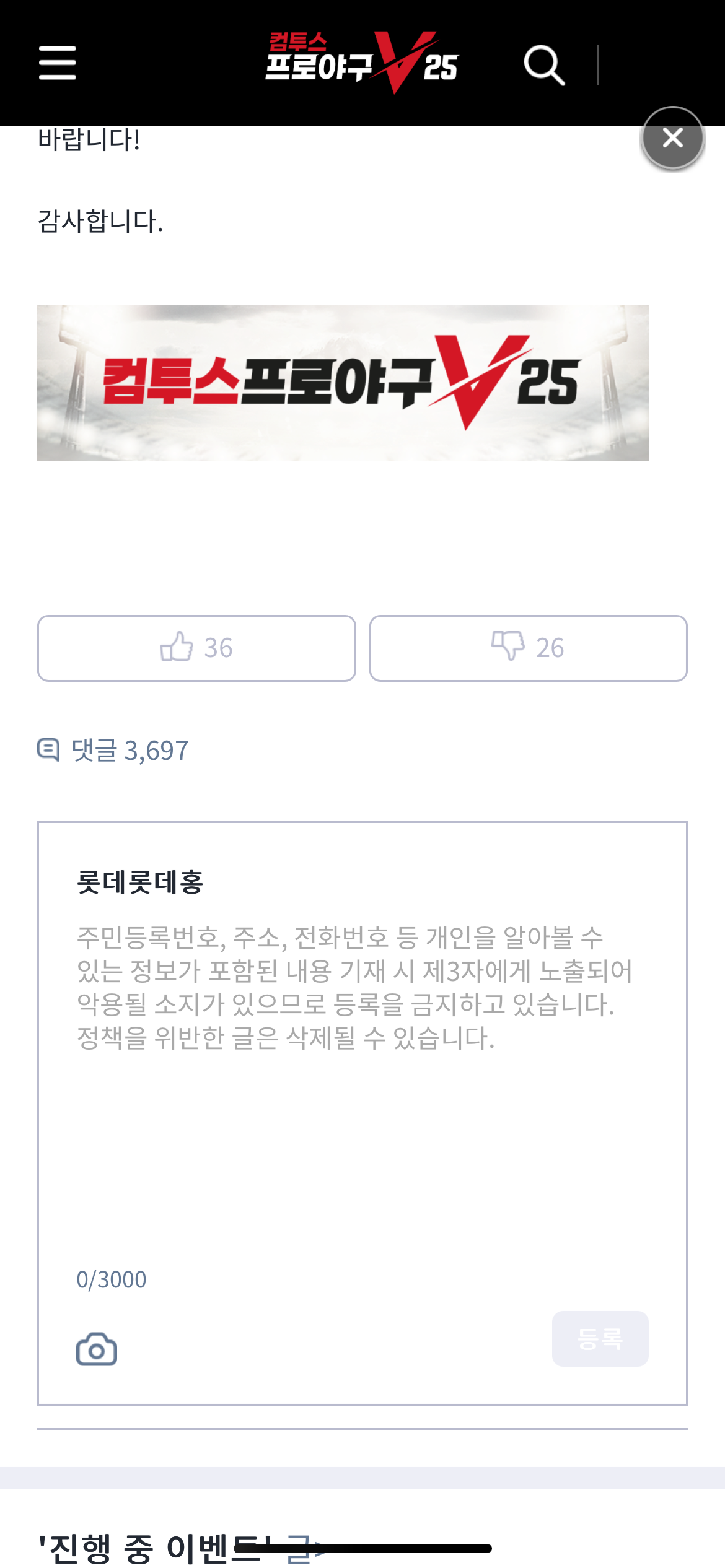Focus the comment text field
The height and width of the screenshot is (1568, 725).
pos(361,1084)
